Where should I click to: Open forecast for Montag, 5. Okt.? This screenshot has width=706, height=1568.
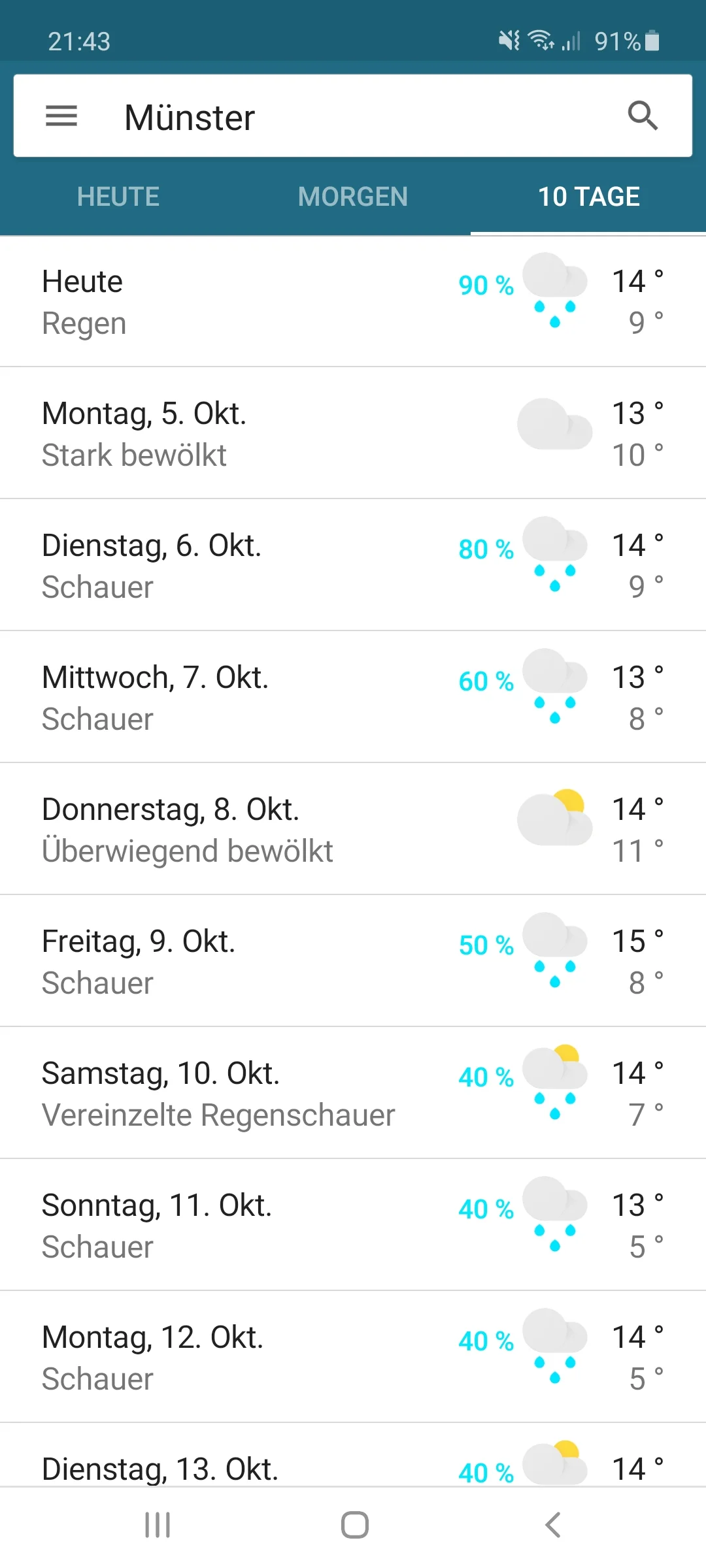[353, 434]
